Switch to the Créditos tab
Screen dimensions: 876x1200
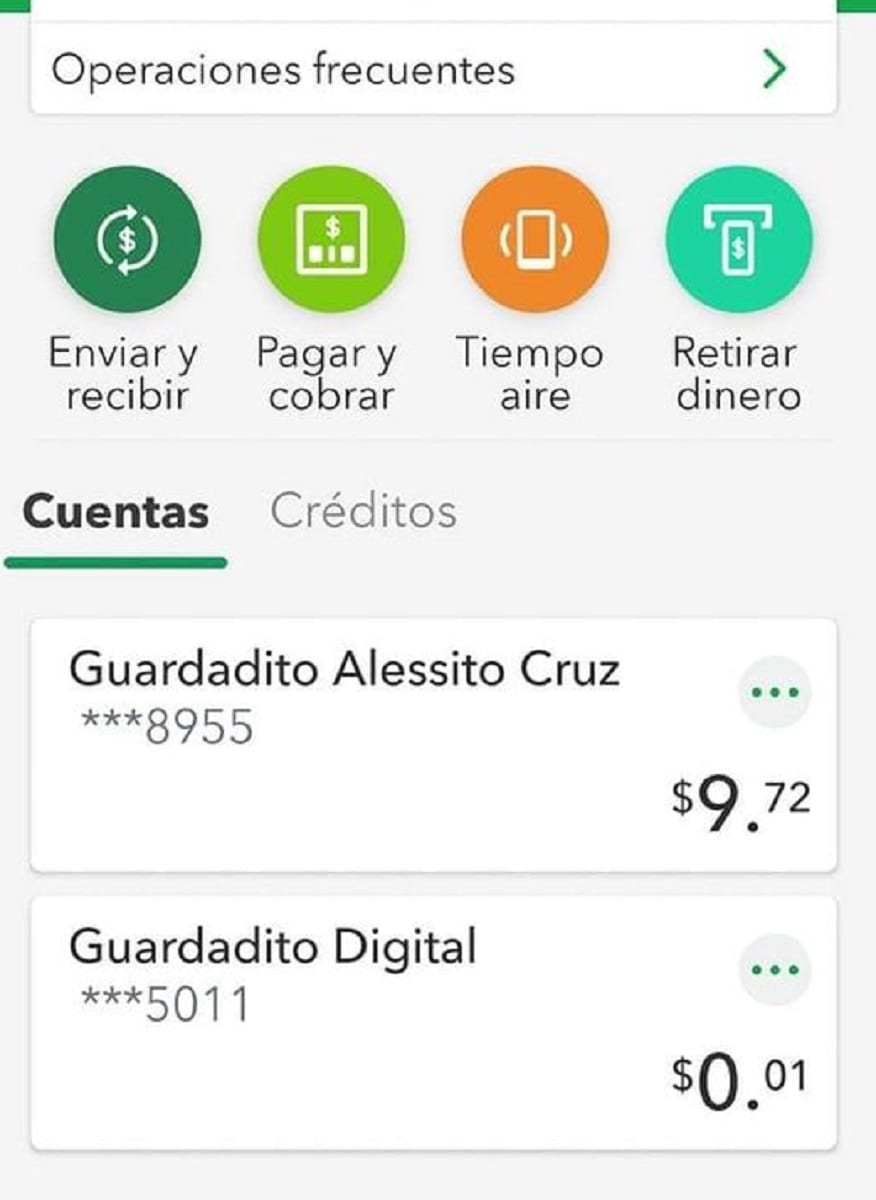[x=363, y=512]
